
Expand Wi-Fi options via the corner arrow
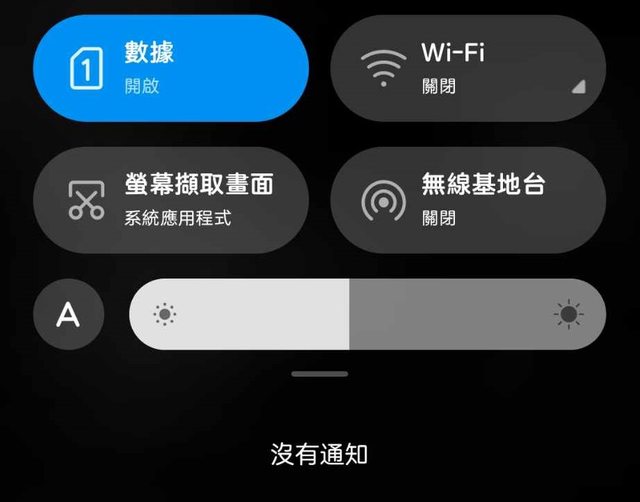coord(578,88)
